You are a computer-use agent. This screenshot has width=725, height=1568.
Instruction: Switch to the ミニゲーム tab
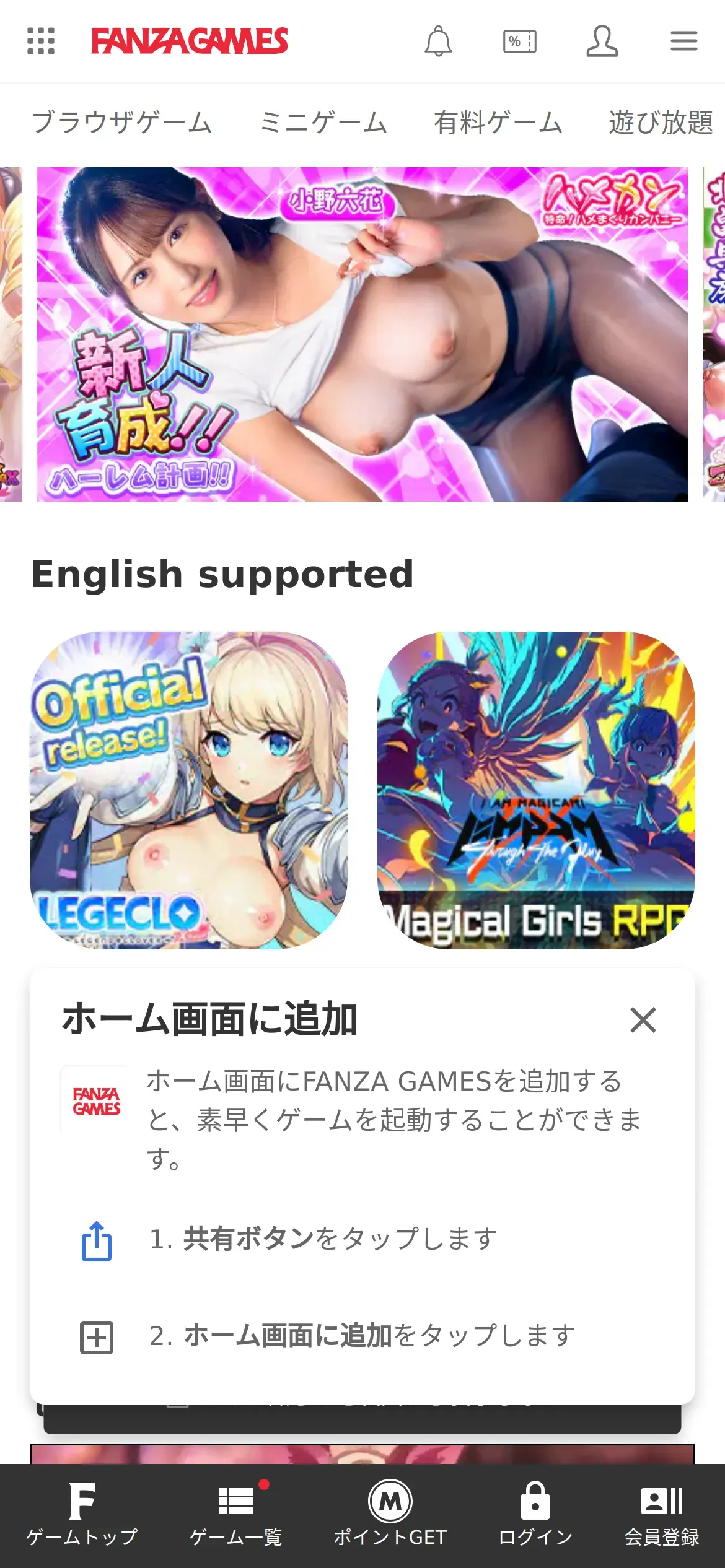click(323, 122)
